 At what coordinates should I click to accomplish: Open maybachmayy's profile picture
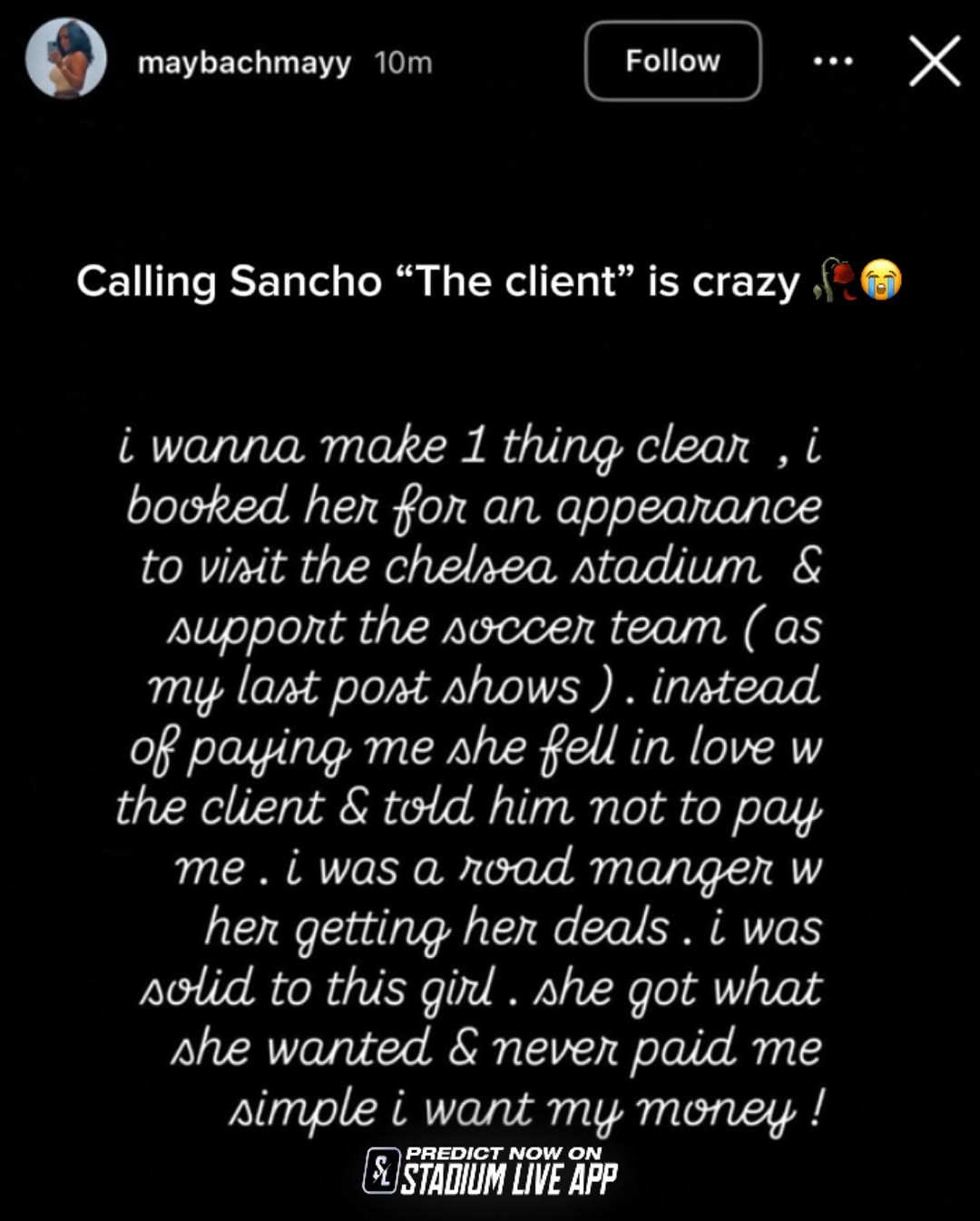point(65,59)
